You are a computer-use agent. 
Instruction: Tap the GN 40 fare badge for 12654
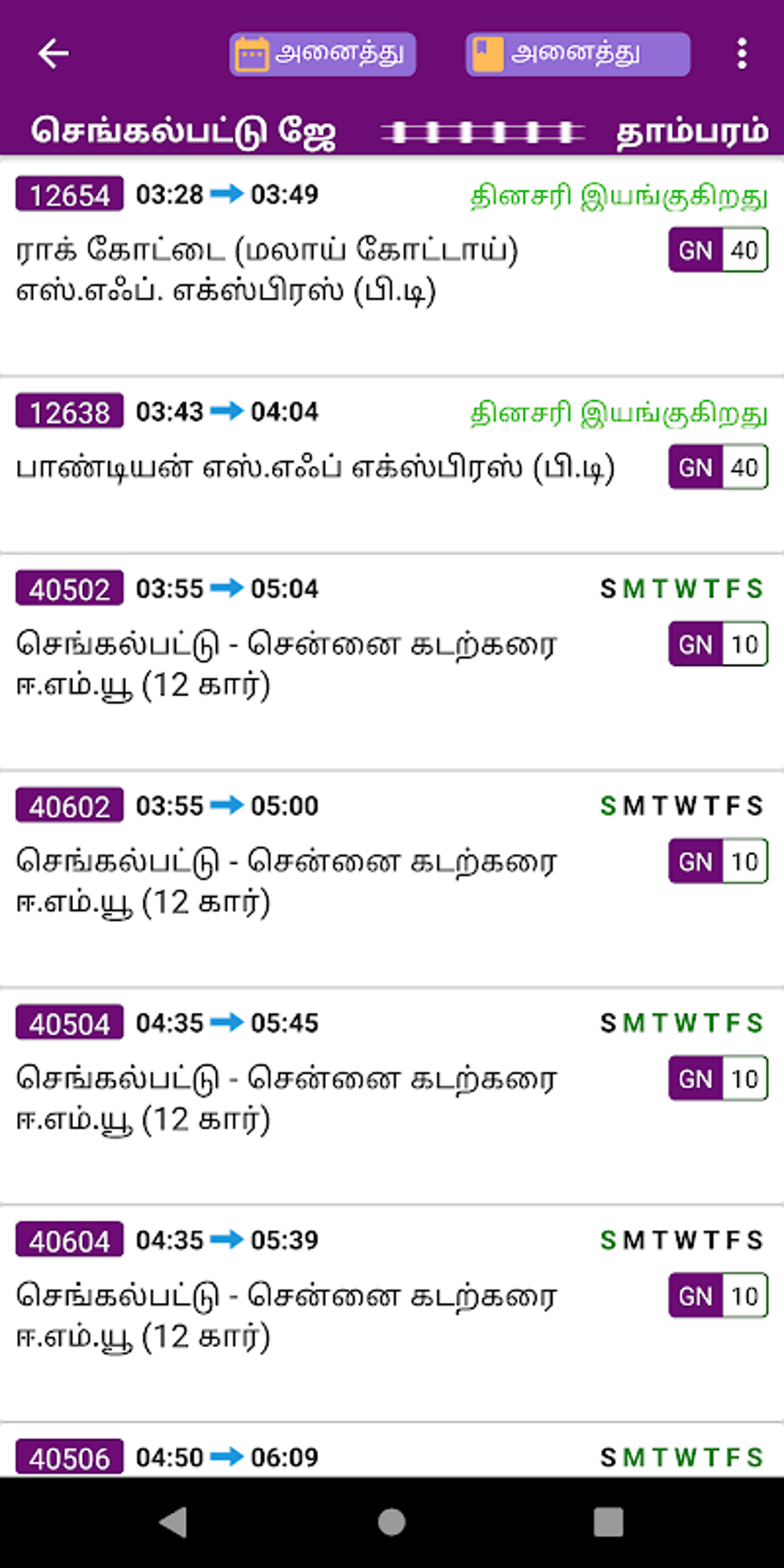pyautogui.click(x=718, y=250)
